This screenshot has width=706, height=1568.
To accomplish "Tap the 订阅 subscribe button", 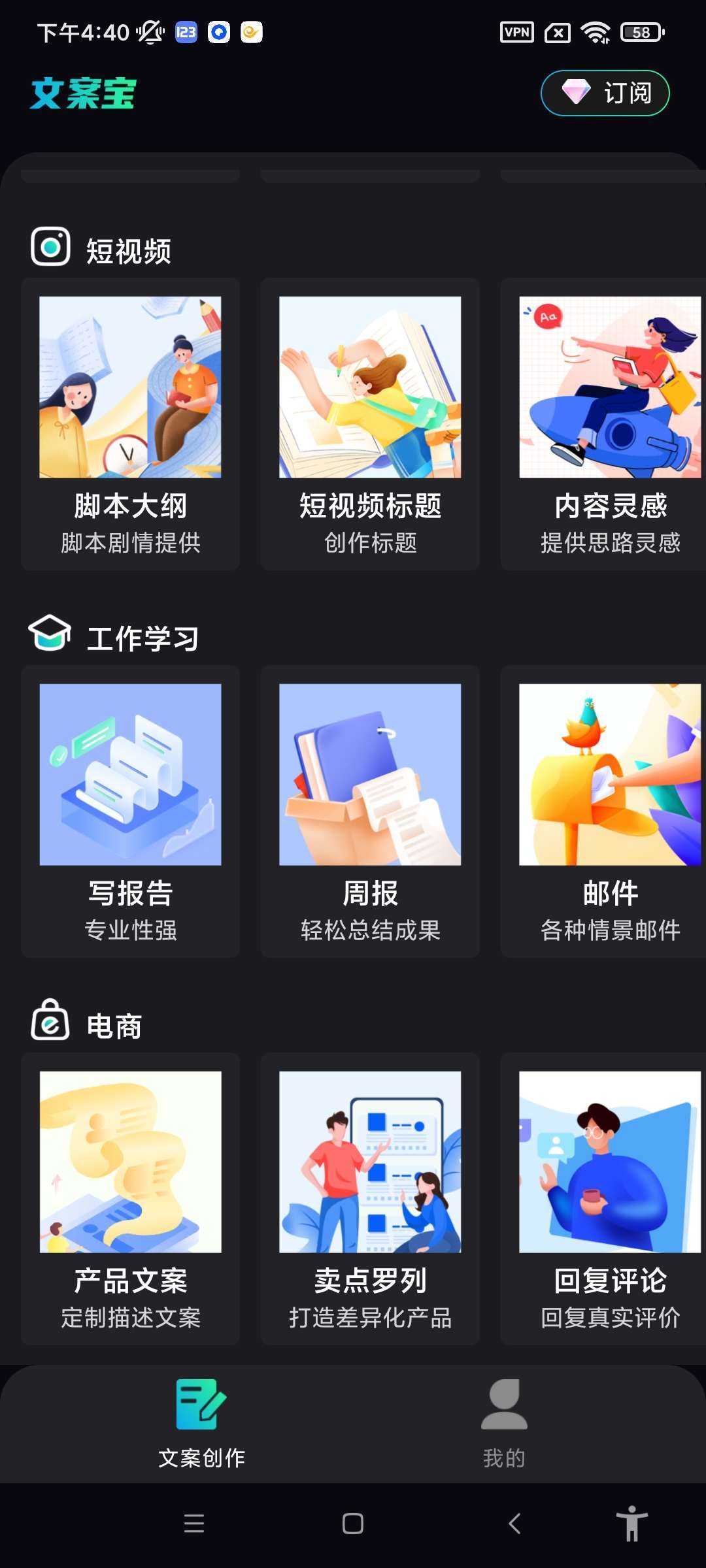I will tap(605, 93).
